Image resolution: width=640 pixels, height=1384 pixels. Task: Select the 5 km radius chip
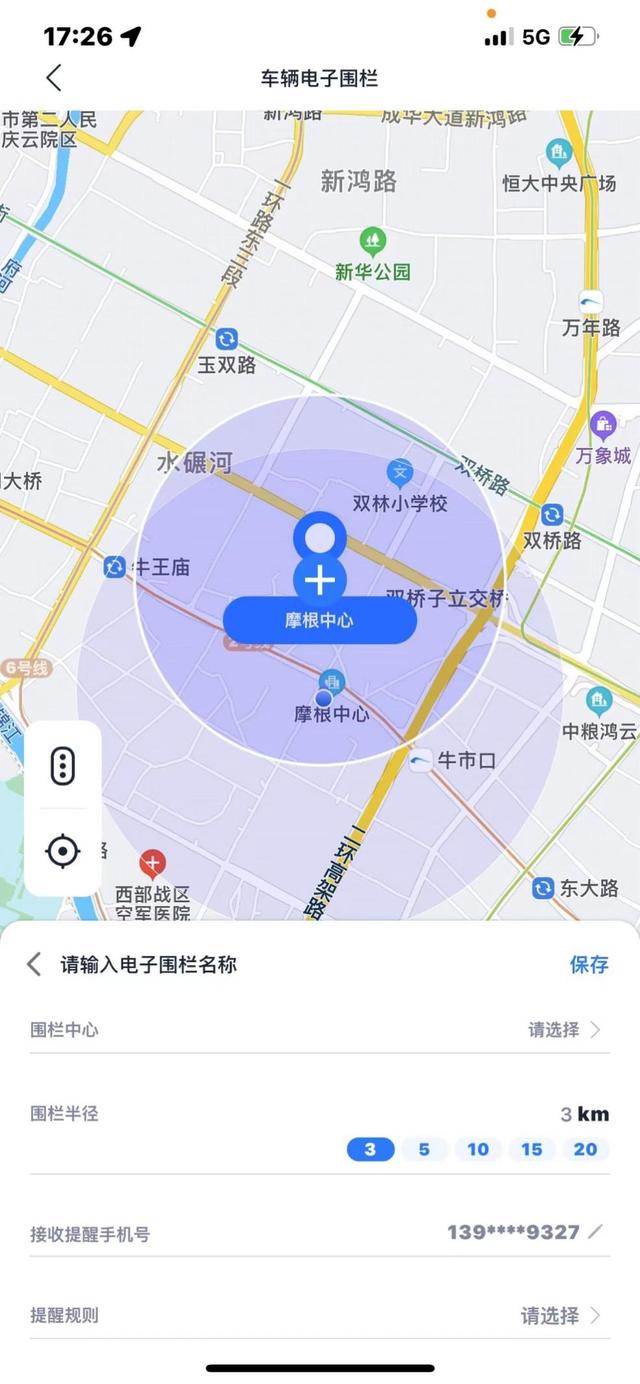pos(424,1149)
